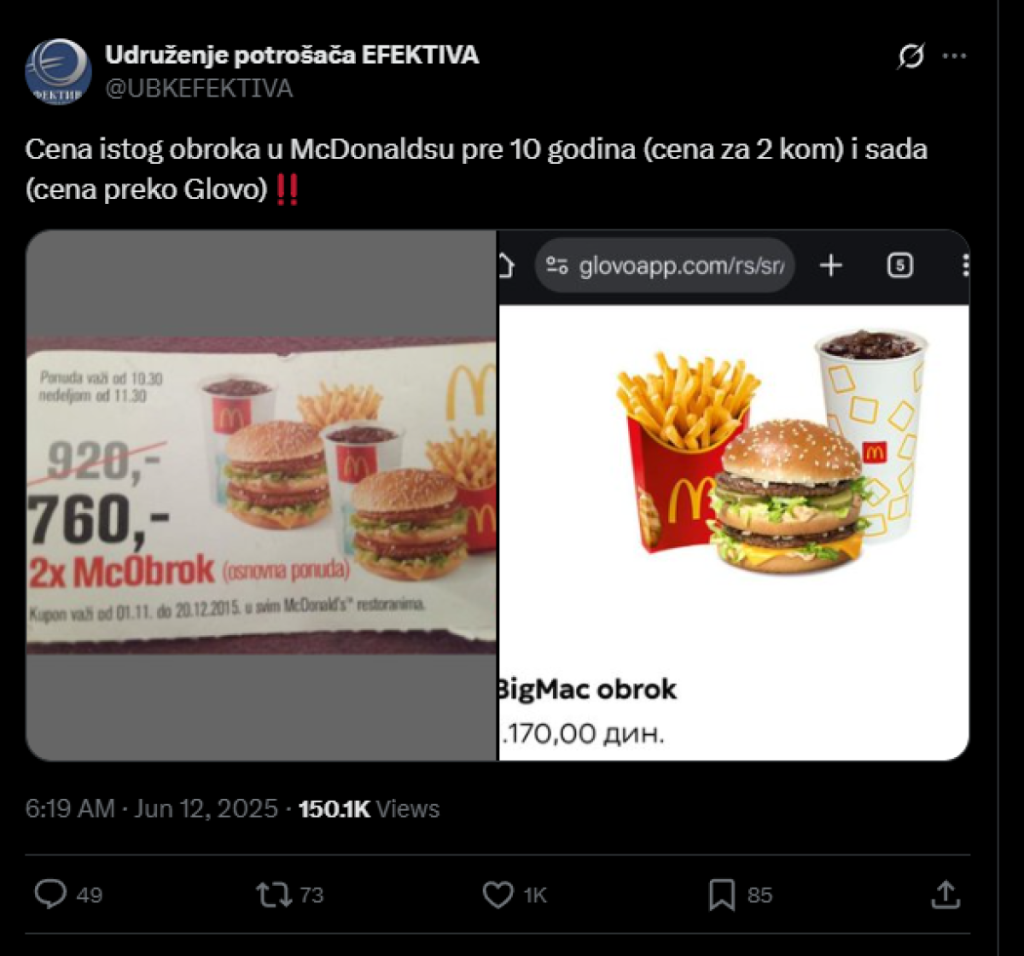Bookmark this post

click(722, 894)
